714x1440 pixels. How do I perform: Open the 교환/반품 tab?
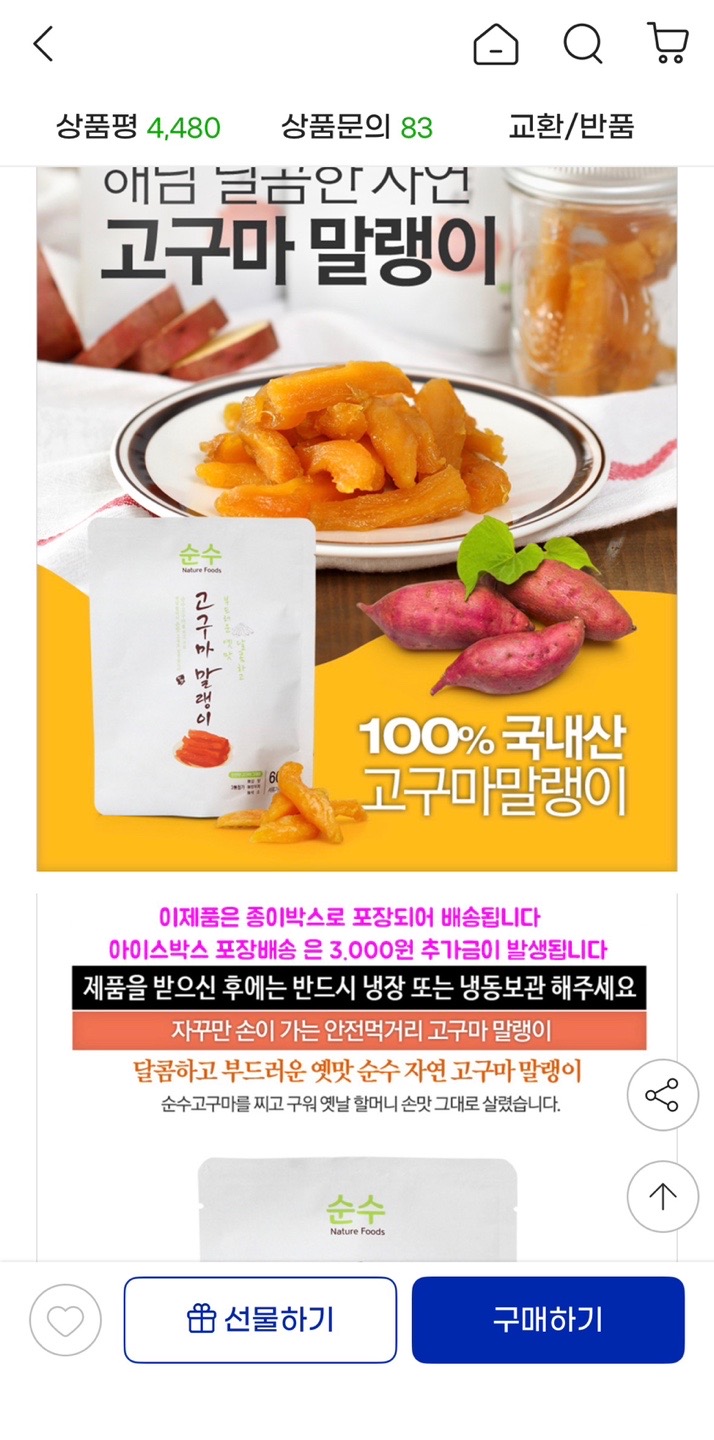(x=572, y=127)
